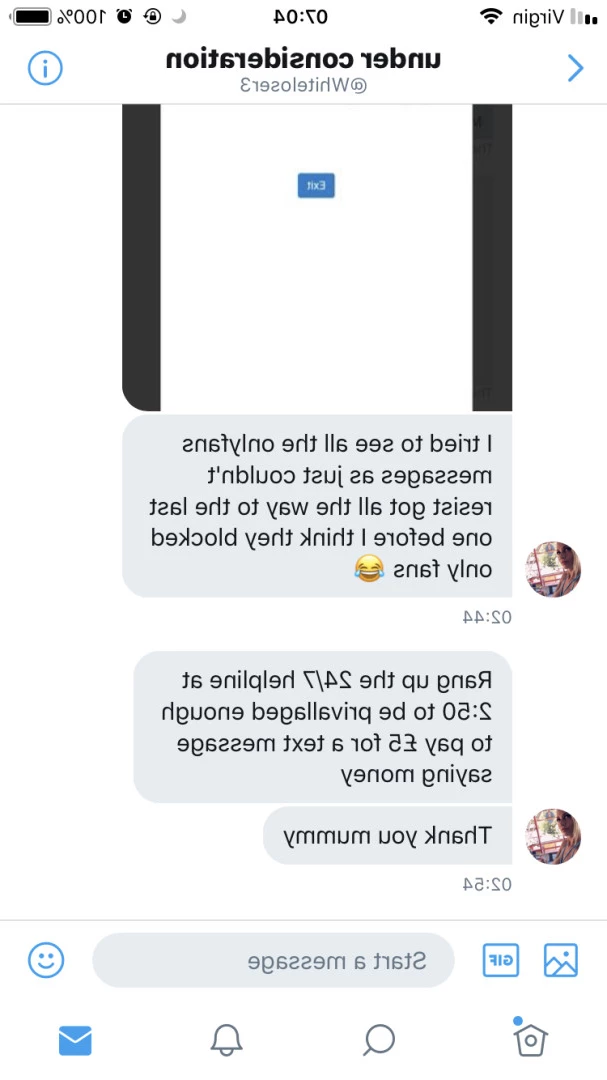
Task: Go back using the header arrow
Action: (575, 68)
